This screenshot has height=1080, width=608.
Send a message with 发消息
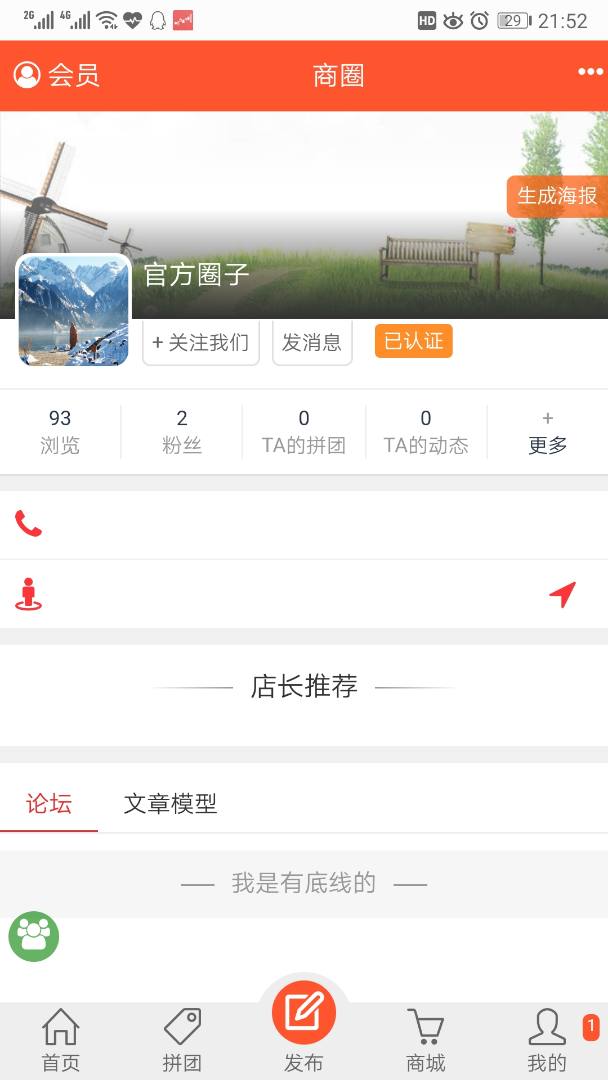click(x=312, y=343)
